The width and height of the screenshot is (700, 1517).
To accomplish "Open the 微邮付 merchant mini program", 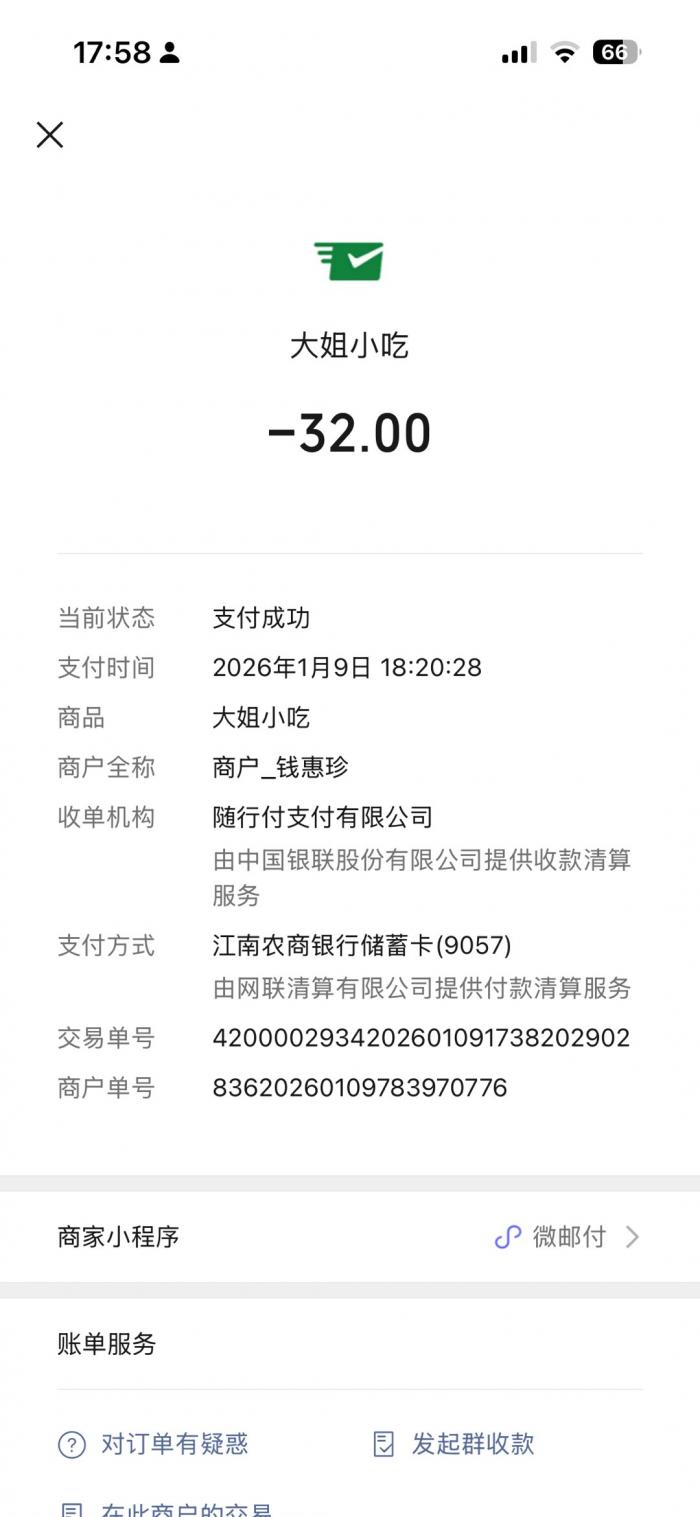I will pos(567,1237).
